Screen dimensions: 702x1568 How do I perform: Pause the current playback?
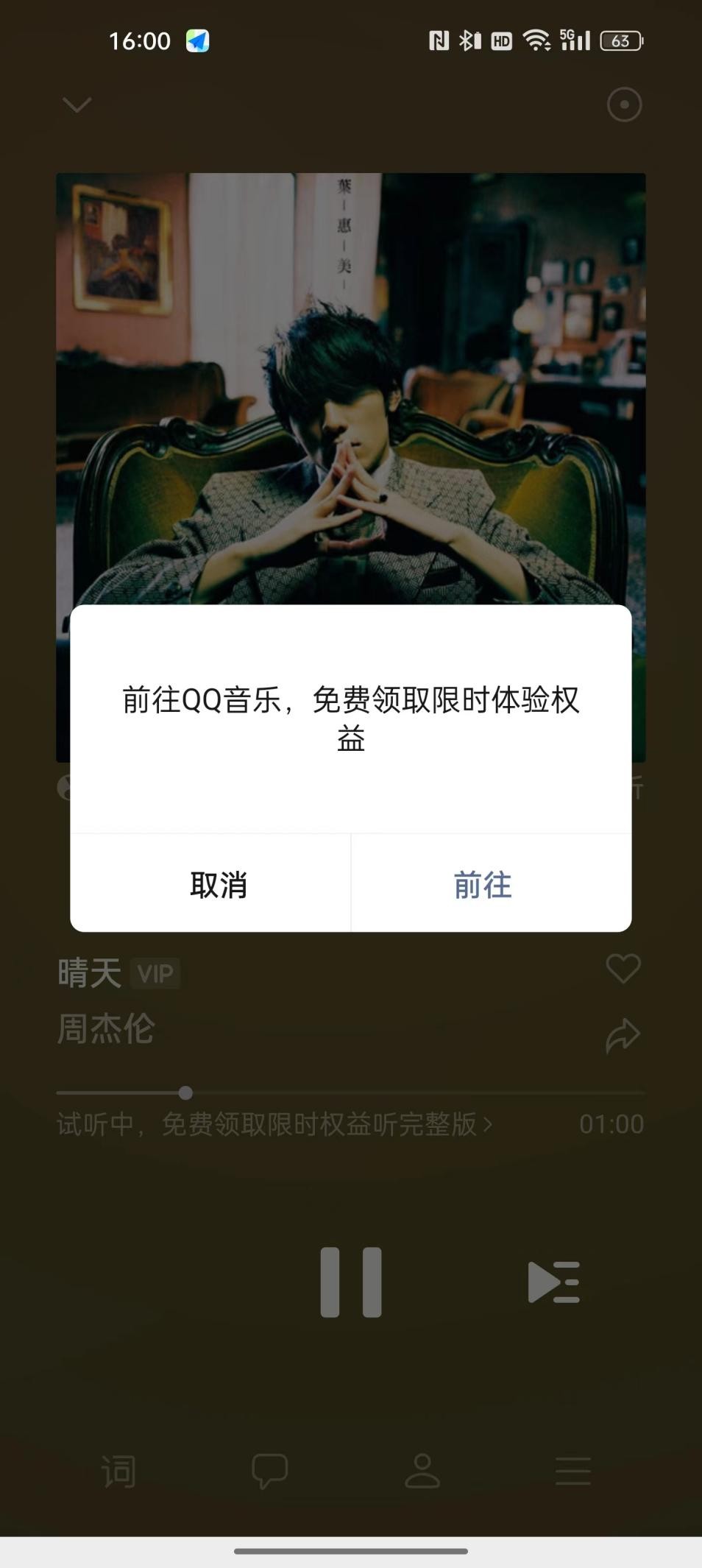351,1280
